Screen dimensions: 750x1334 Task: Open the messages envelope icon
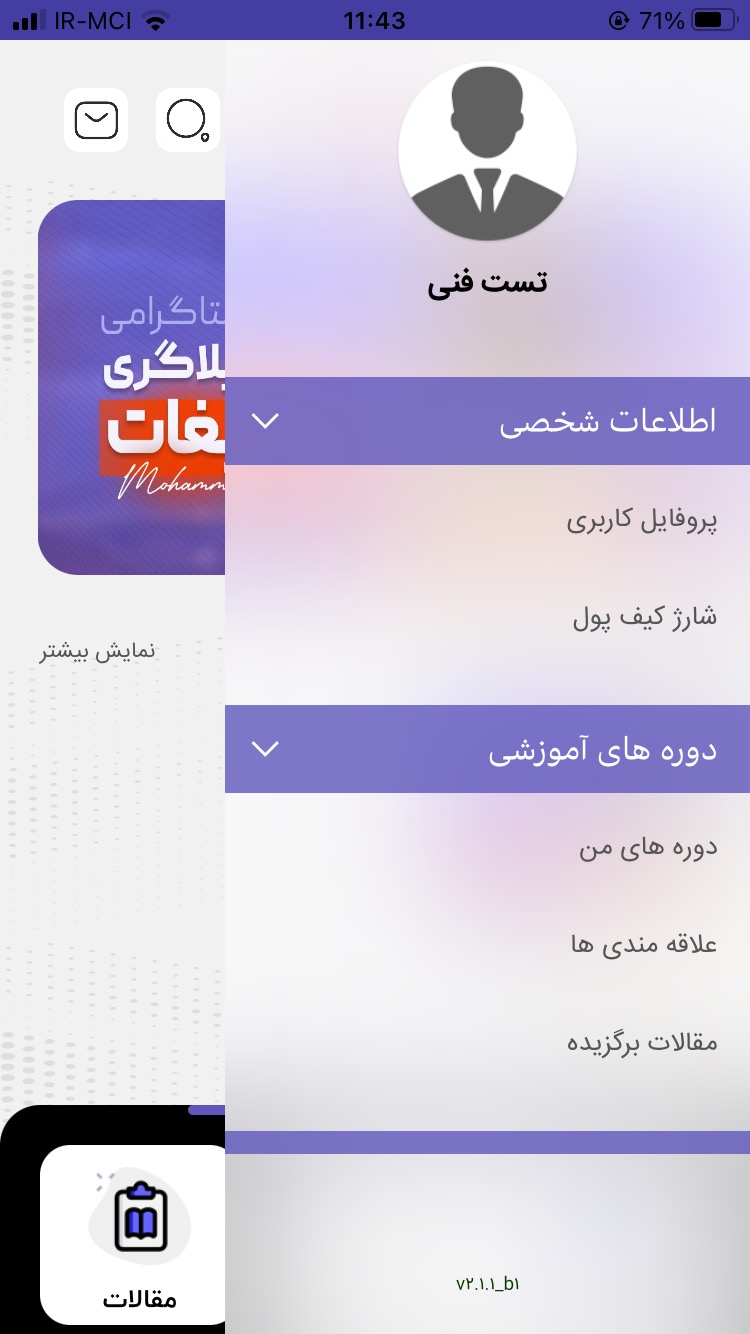(x=96, y=120)
